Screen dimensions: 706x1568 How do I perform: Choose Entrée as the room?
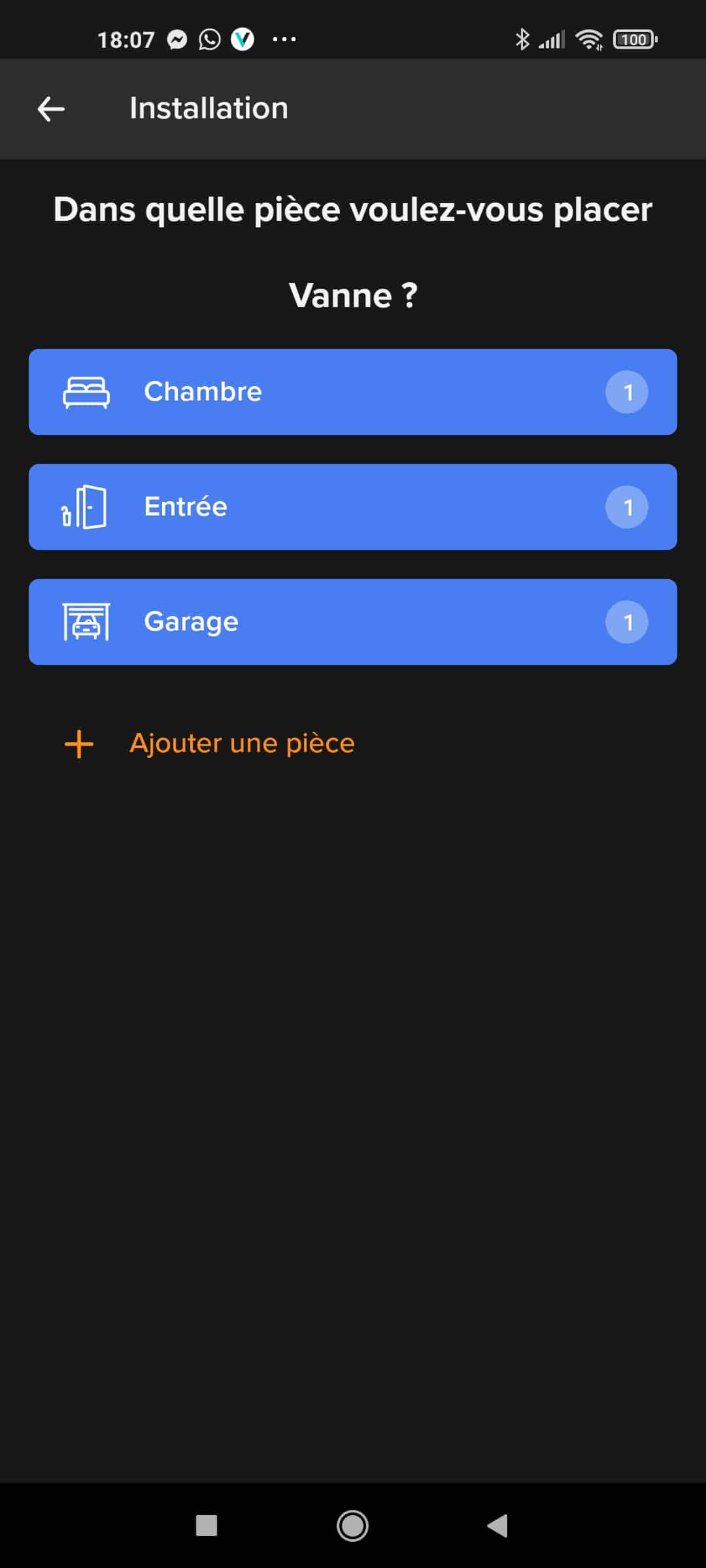coord(353,507)
